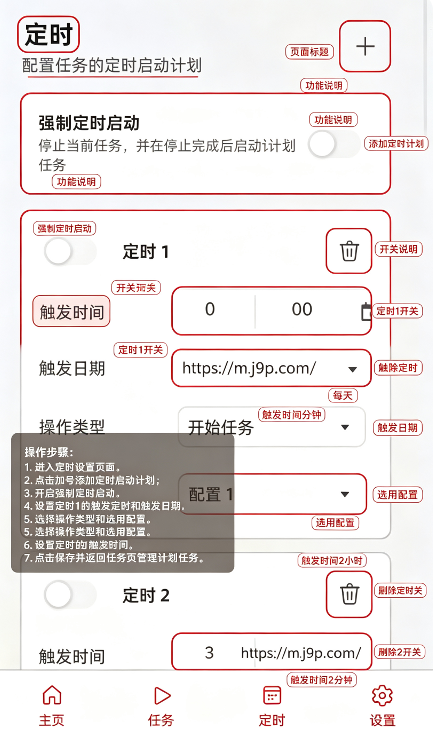Set the hour field for 定时 1
This screenshot has width=436, height=744.
pyautogui.click(x=210, y=309)
